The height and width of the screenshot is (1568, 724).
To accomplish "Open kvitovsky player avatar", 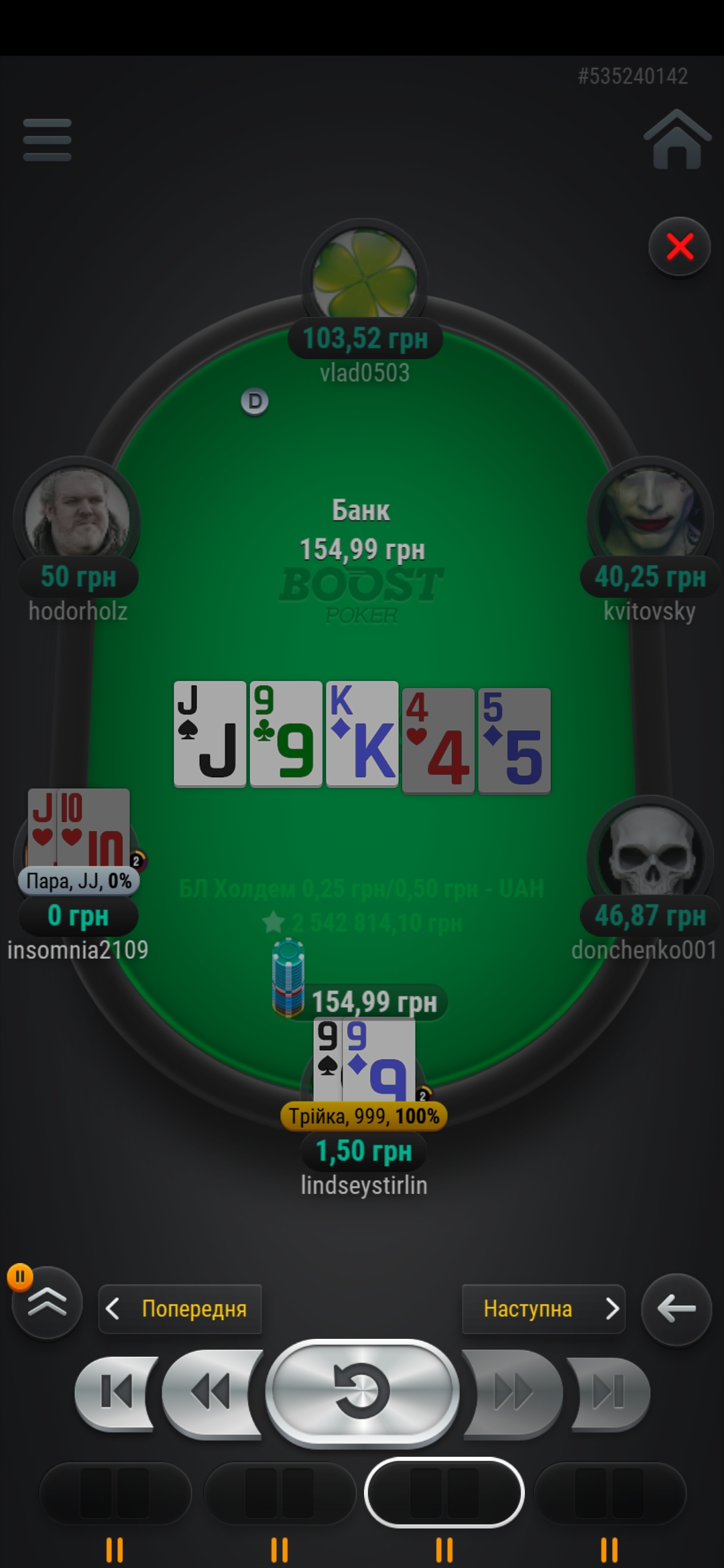I will click(650, 514).
